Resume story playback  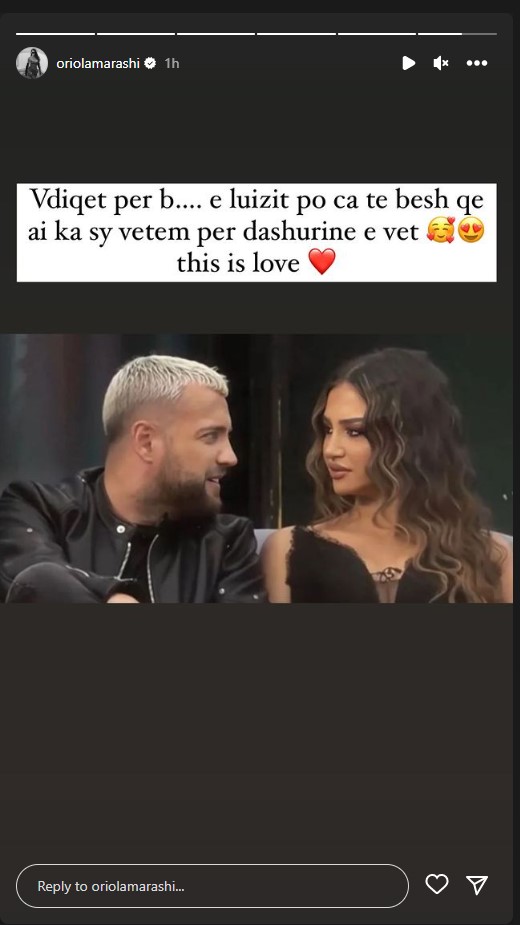tap(408, 63)
